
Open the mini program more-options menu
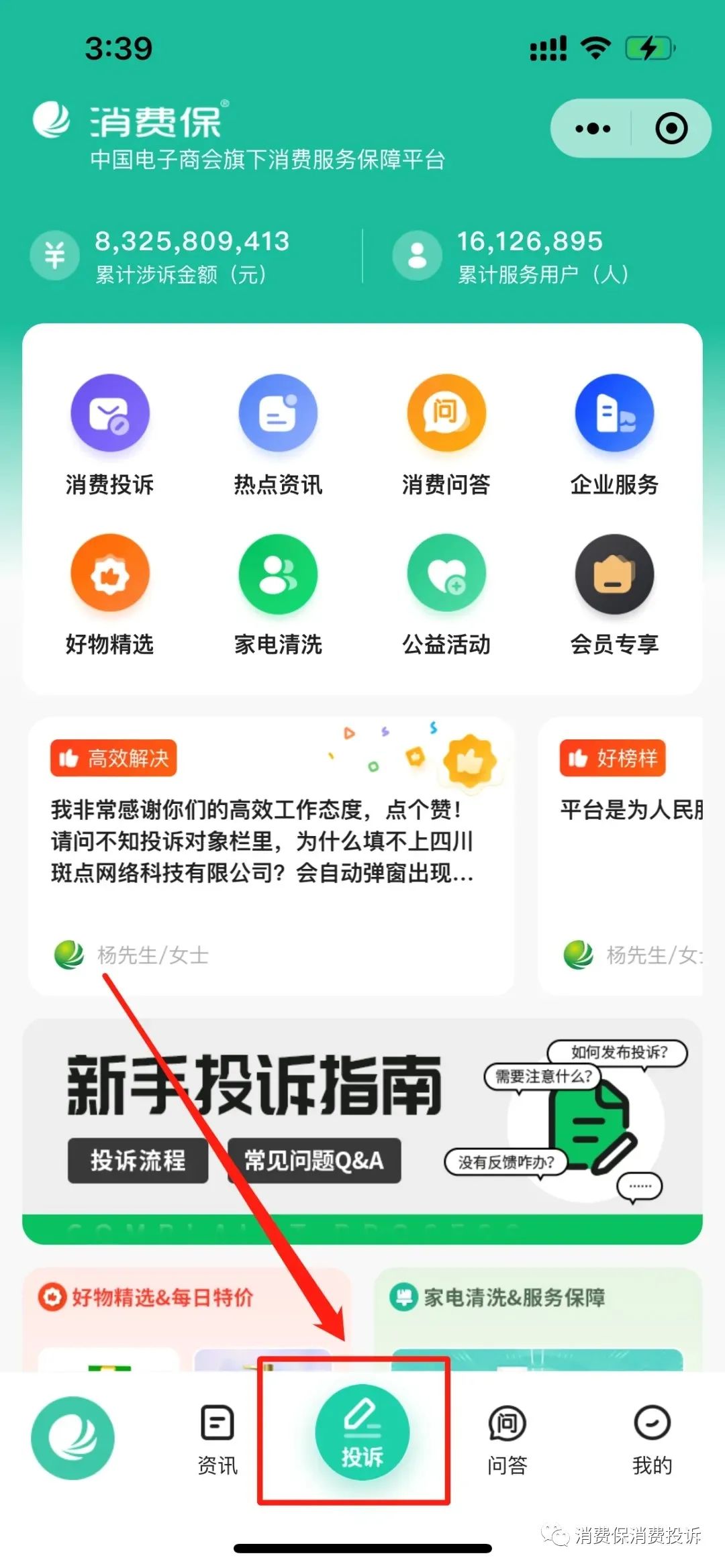click(x=593, y=128)
